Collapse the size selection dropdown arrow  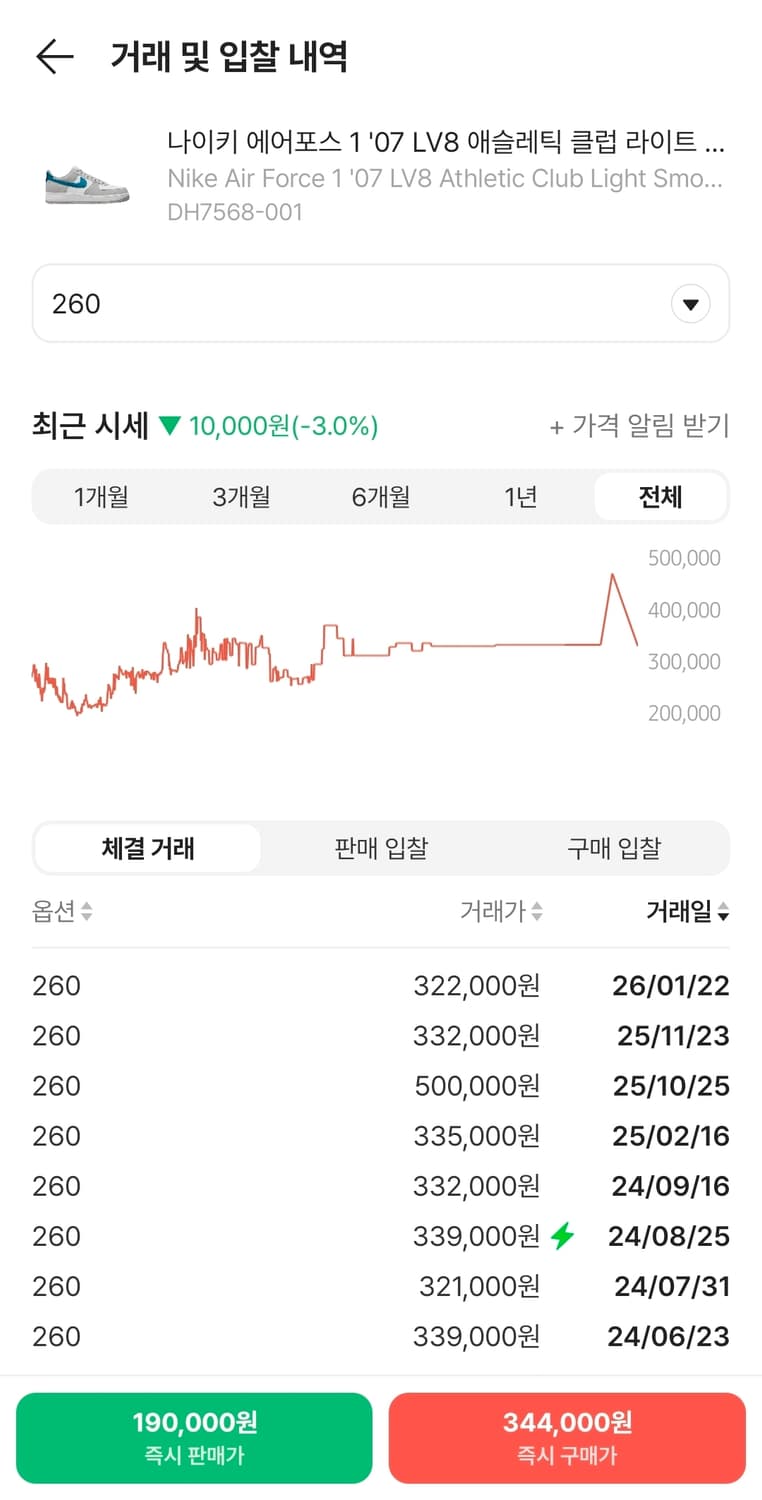click(x=690, y=303)
